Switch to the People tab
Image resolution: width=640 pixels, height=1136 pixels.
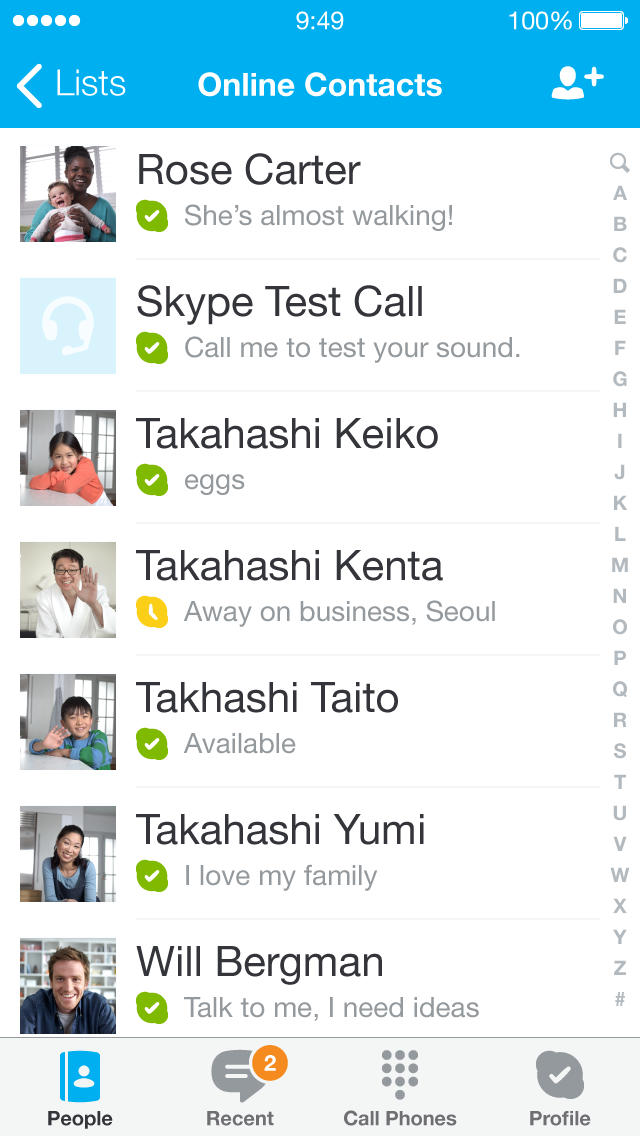click(80, 1088)
